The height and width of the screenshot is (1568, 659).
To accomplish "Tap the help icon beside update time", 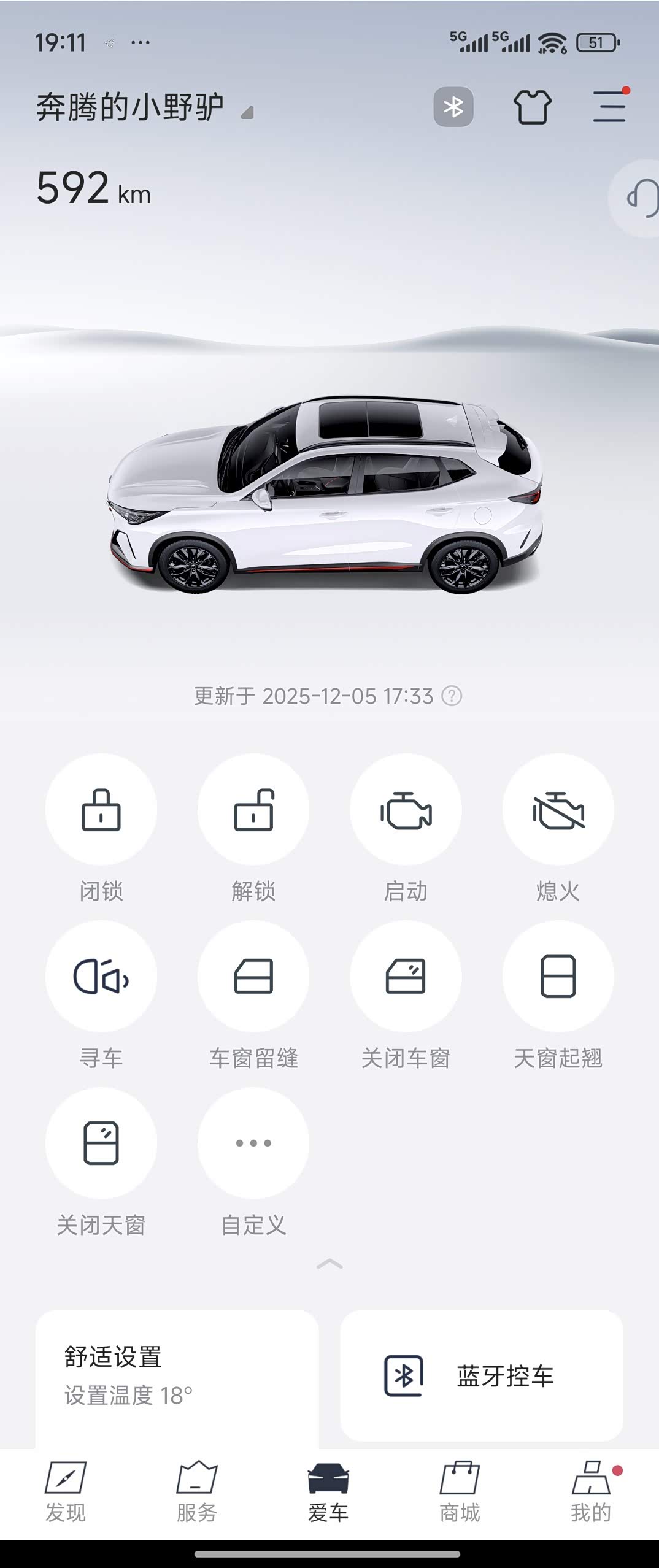I will click(x=452, y=696).
